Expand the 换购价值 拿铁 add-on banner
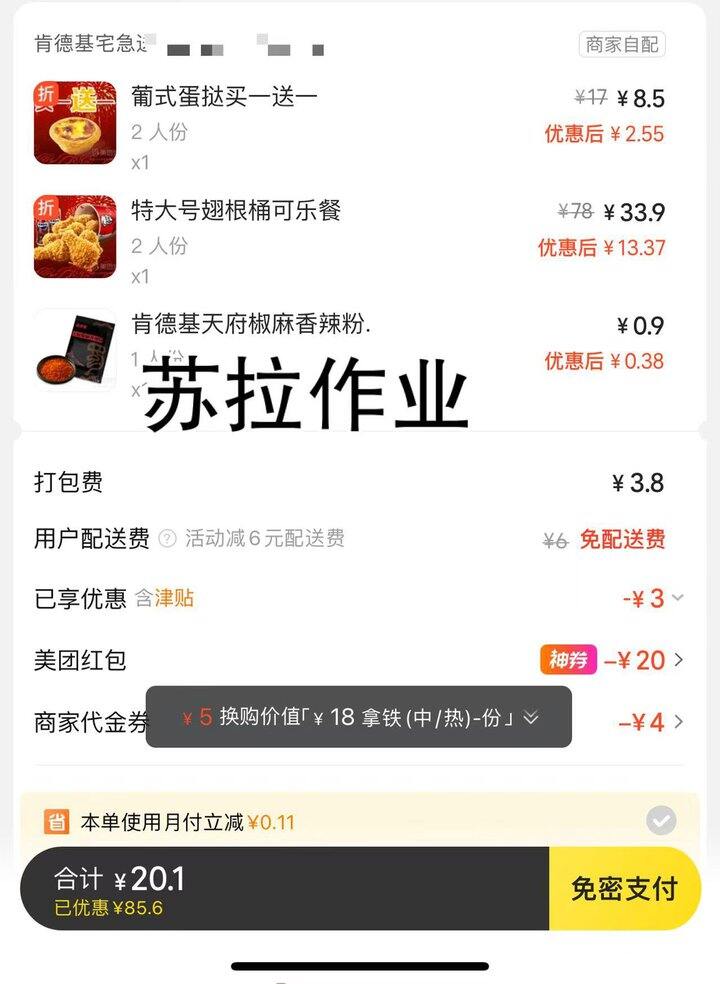 click(532, 717)
